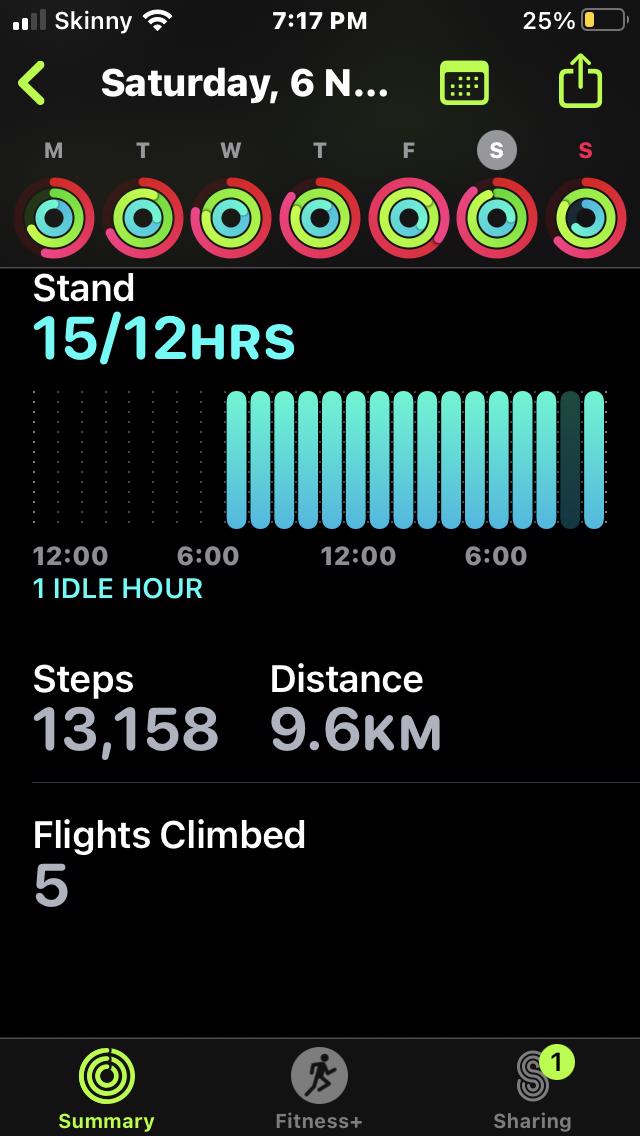Select Tuesday's activity rings

[x=143, y=217]
